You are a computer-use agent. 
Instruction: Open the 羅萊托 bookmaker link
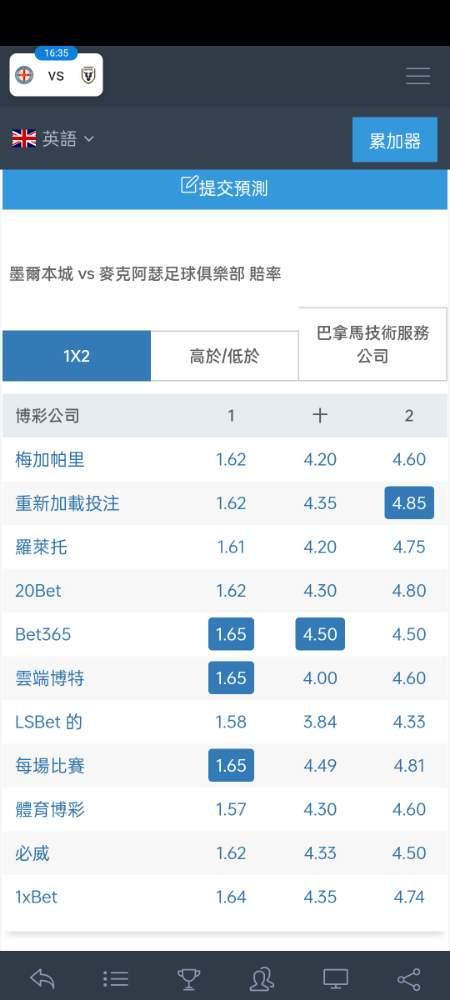41,547
